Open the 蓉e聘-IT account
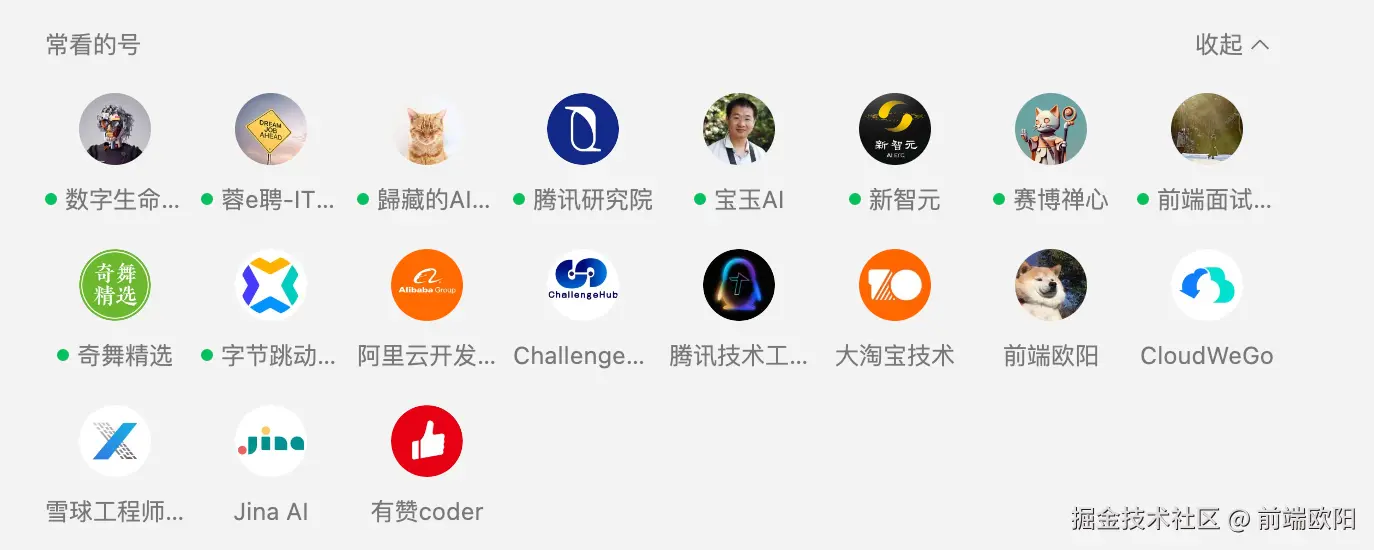 (x=271, y=130)
